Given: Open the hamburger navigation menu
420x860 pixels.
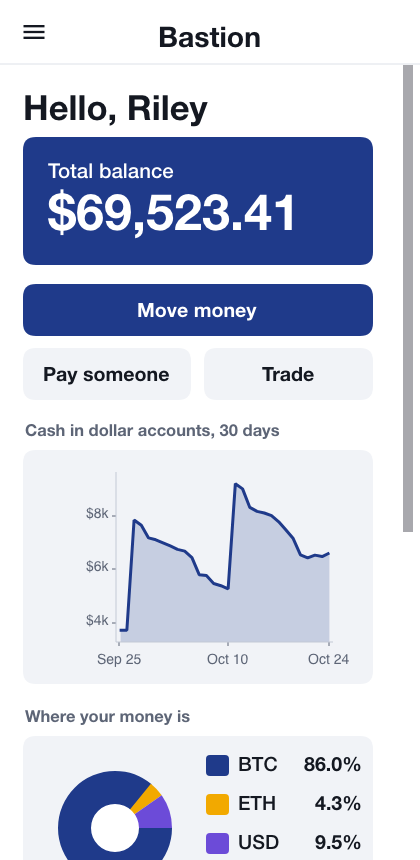Looking at the screenshot, I should point(33,32).
